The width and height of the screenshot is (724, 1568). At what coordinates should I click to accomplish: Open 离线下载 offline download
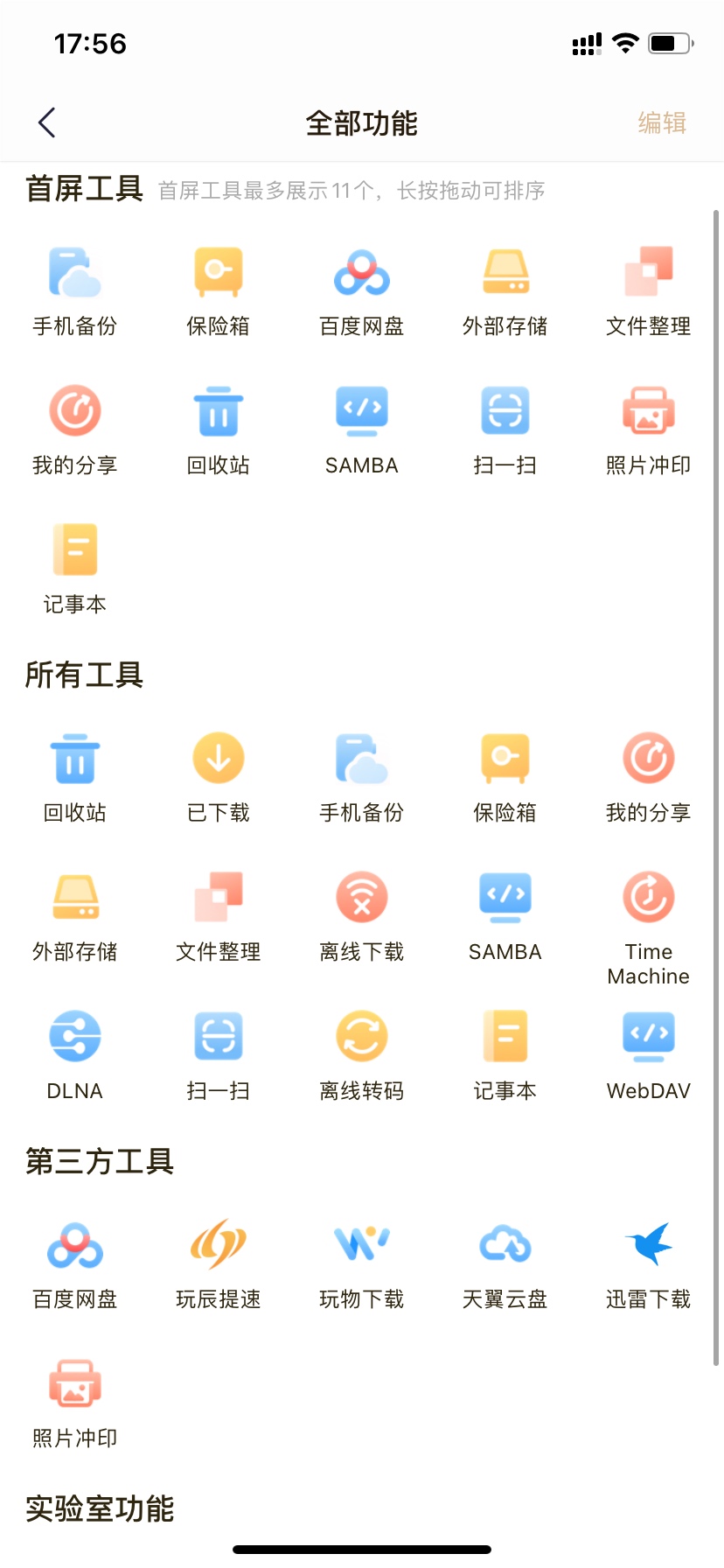362,899
